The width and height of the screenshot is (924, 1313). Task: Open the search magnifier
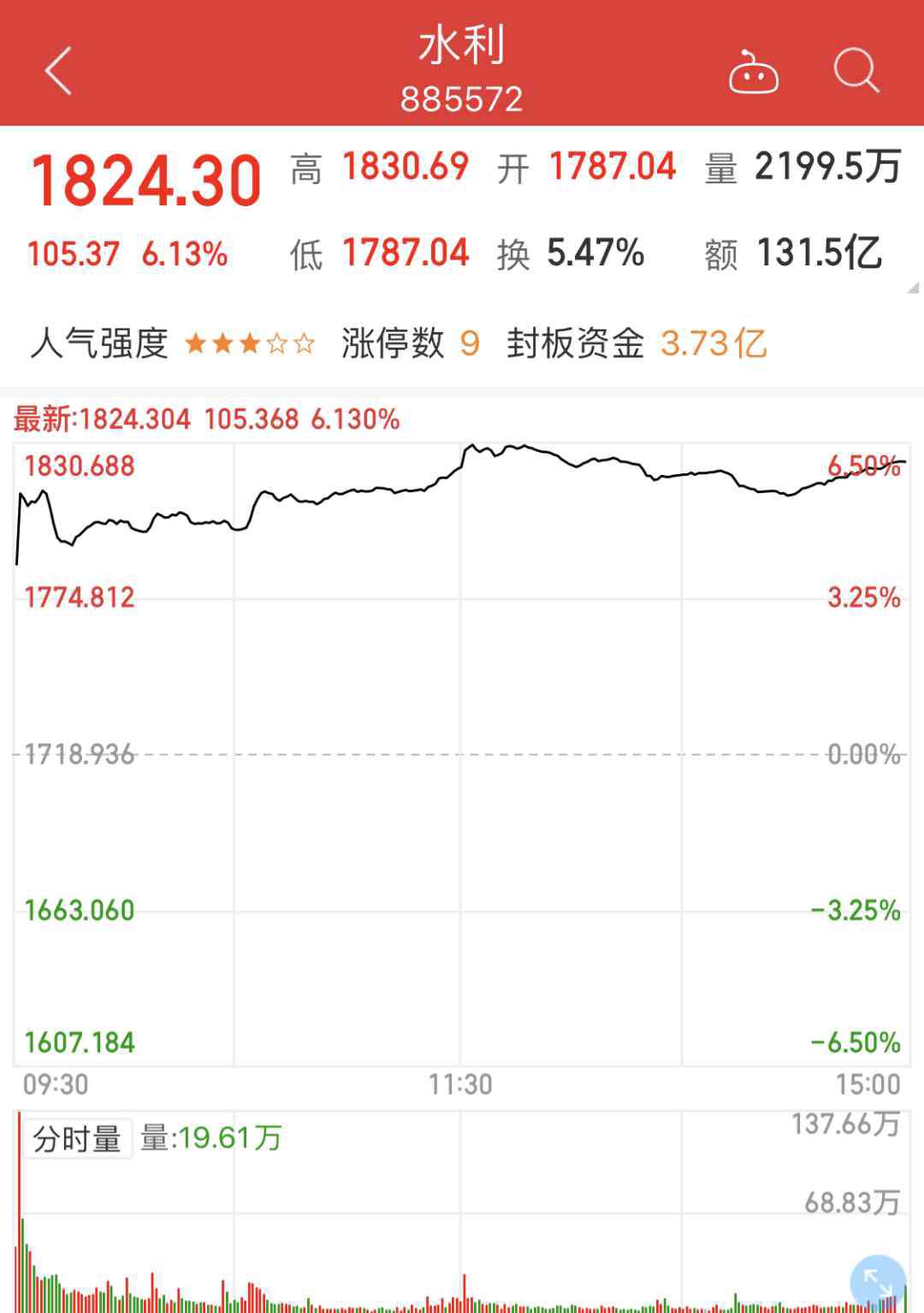point(856,70)
